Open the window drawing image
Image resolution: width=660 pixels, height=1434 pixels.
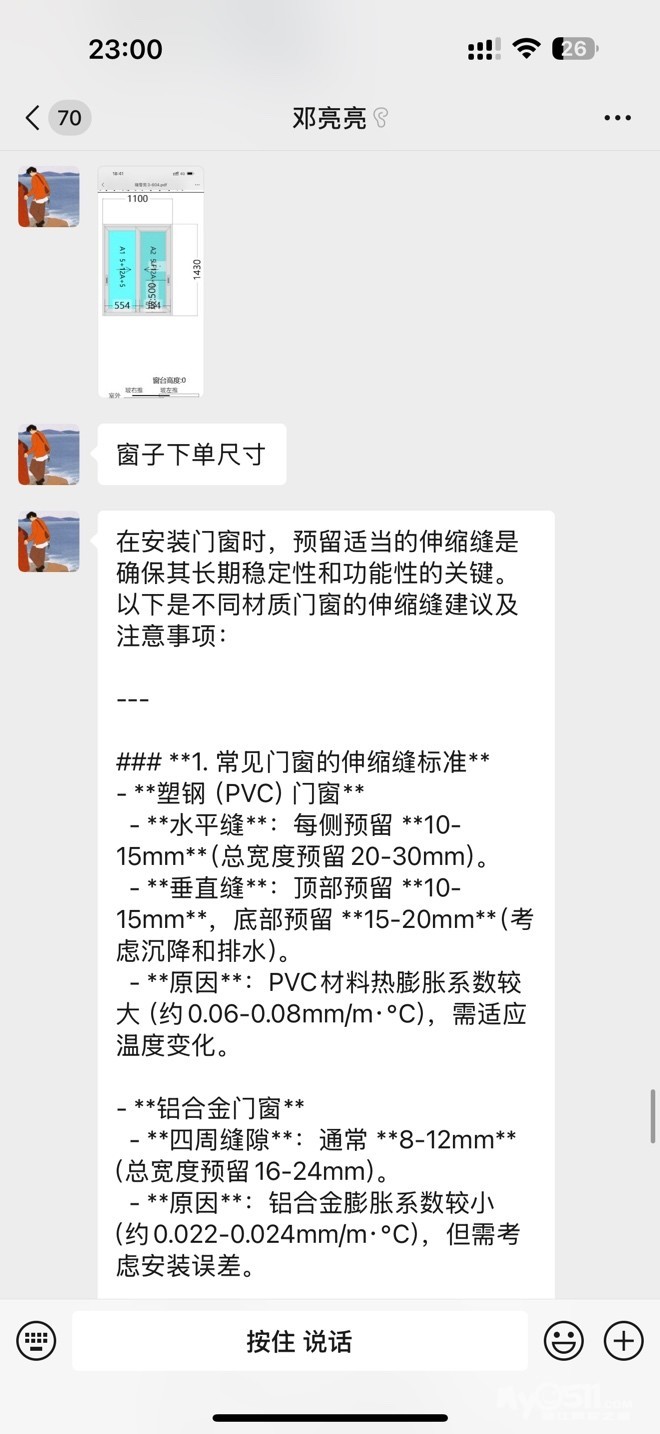click(x=151, y=283)
